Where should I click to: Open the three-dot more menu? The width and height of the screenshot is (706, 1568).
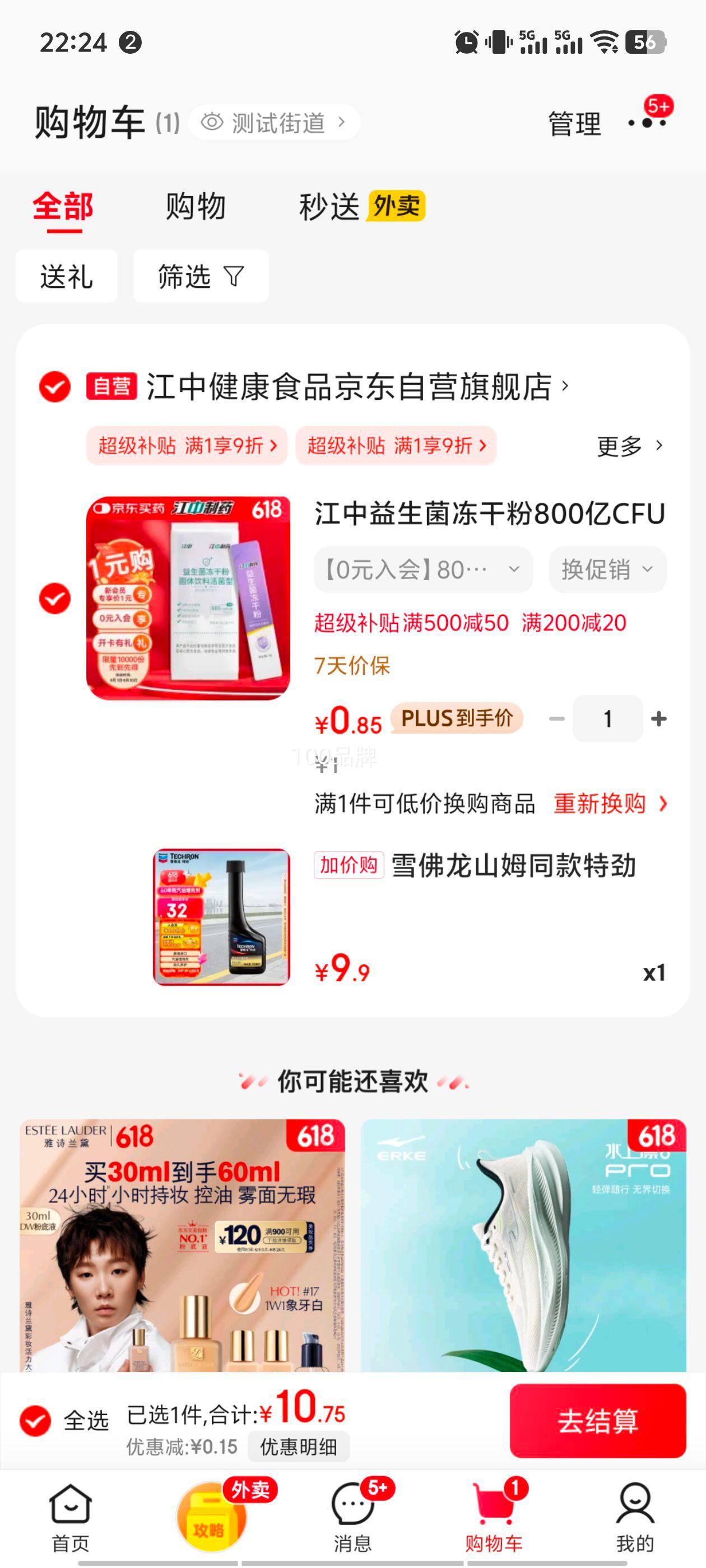coord(647,123)
